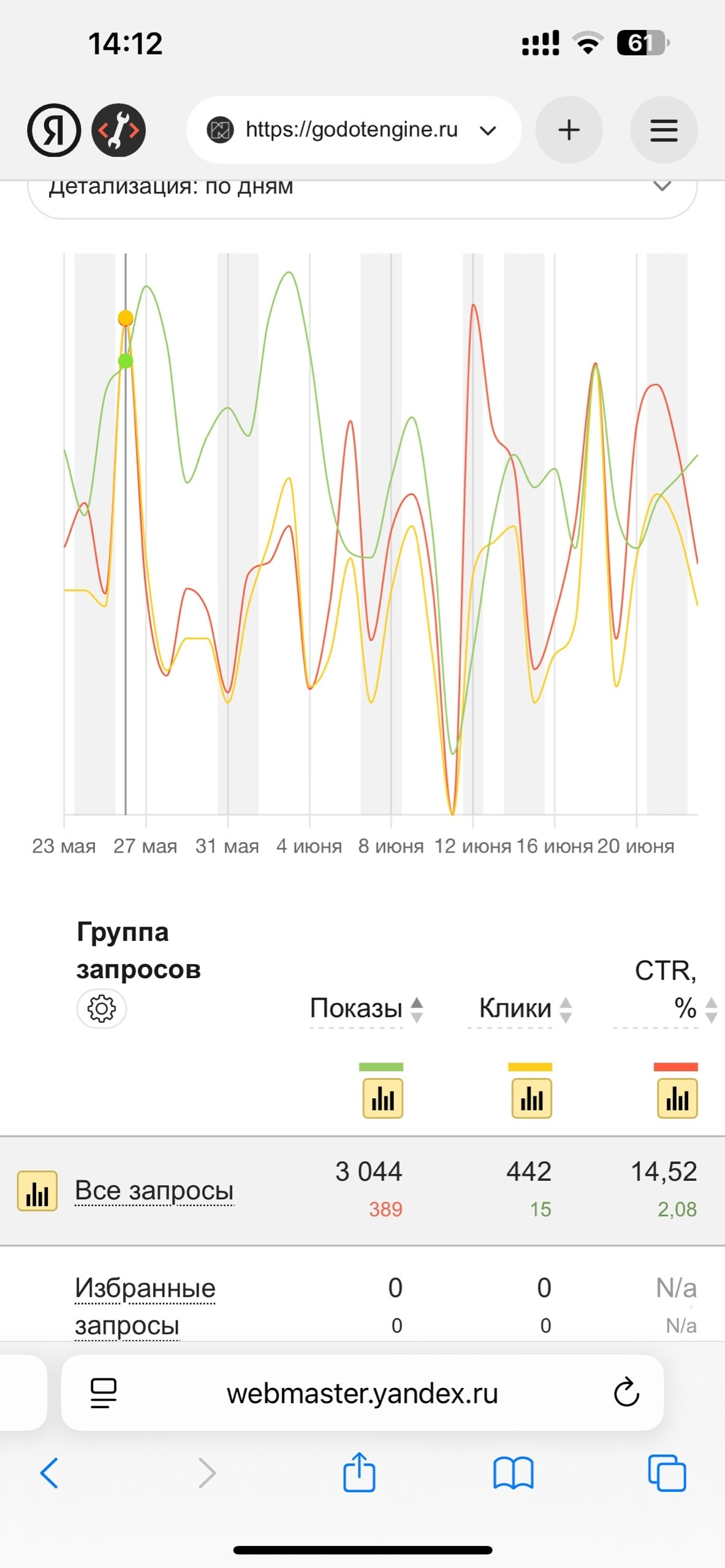Toggle the green Показы chart series
The height and width of the screenshot is (1568, 725).
[382, 1099]
